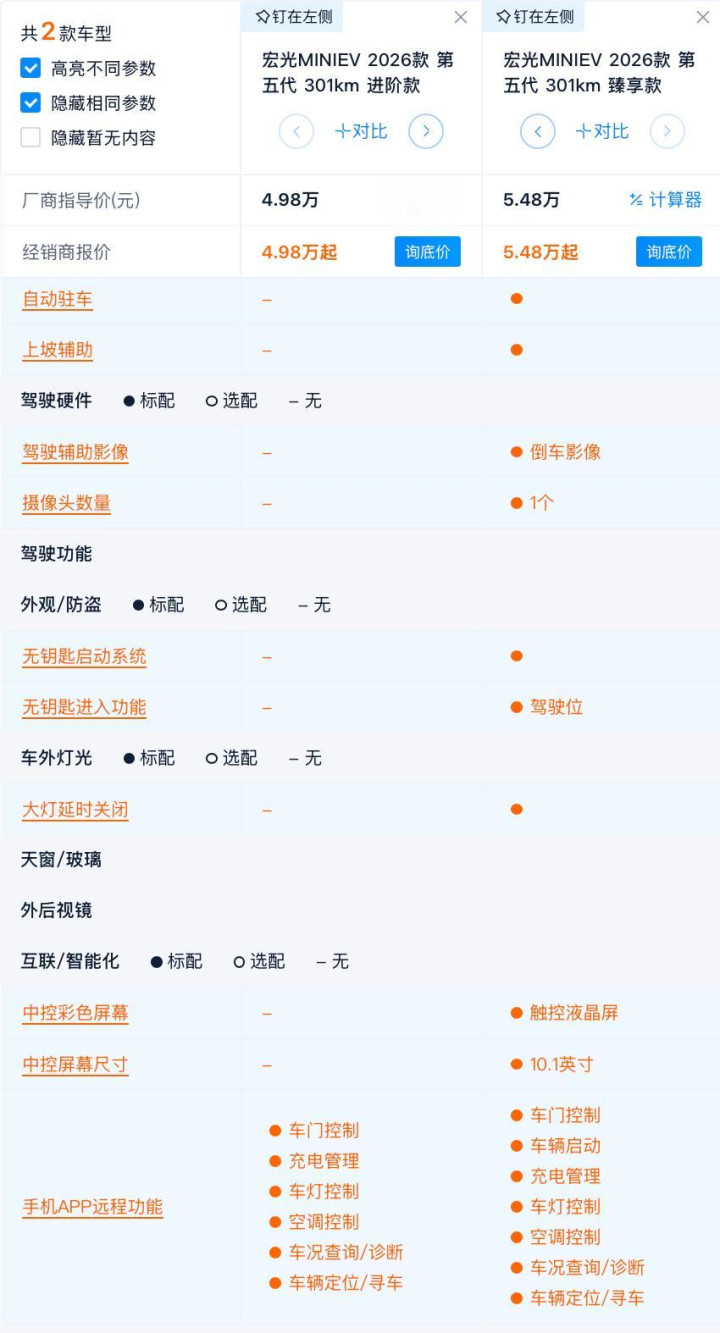The height and width of the screenshot is (1333, 720).
Task: Remove the 进阶款 model from comparison
Action: click(x=460, y=17)
